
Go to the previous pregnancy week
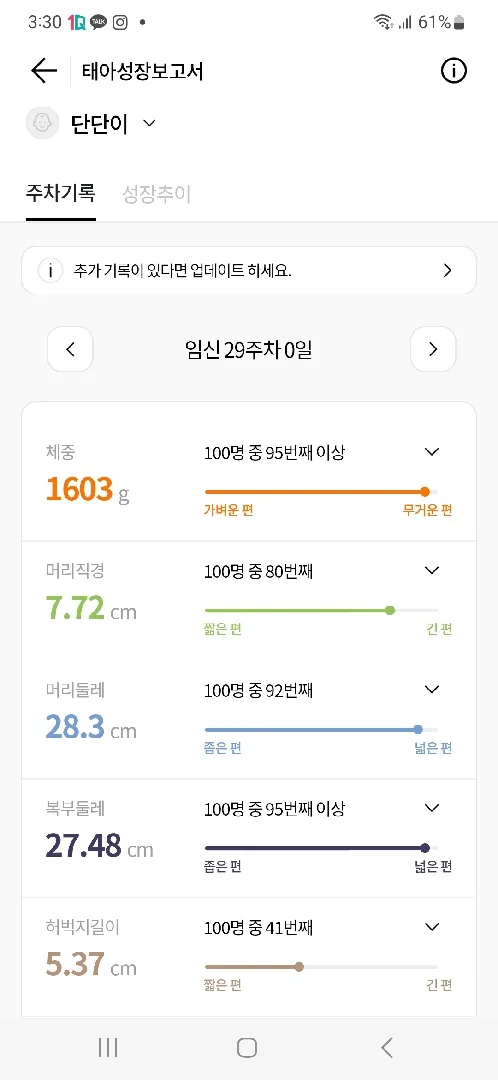pyautogui.click(x=70, y=349)
